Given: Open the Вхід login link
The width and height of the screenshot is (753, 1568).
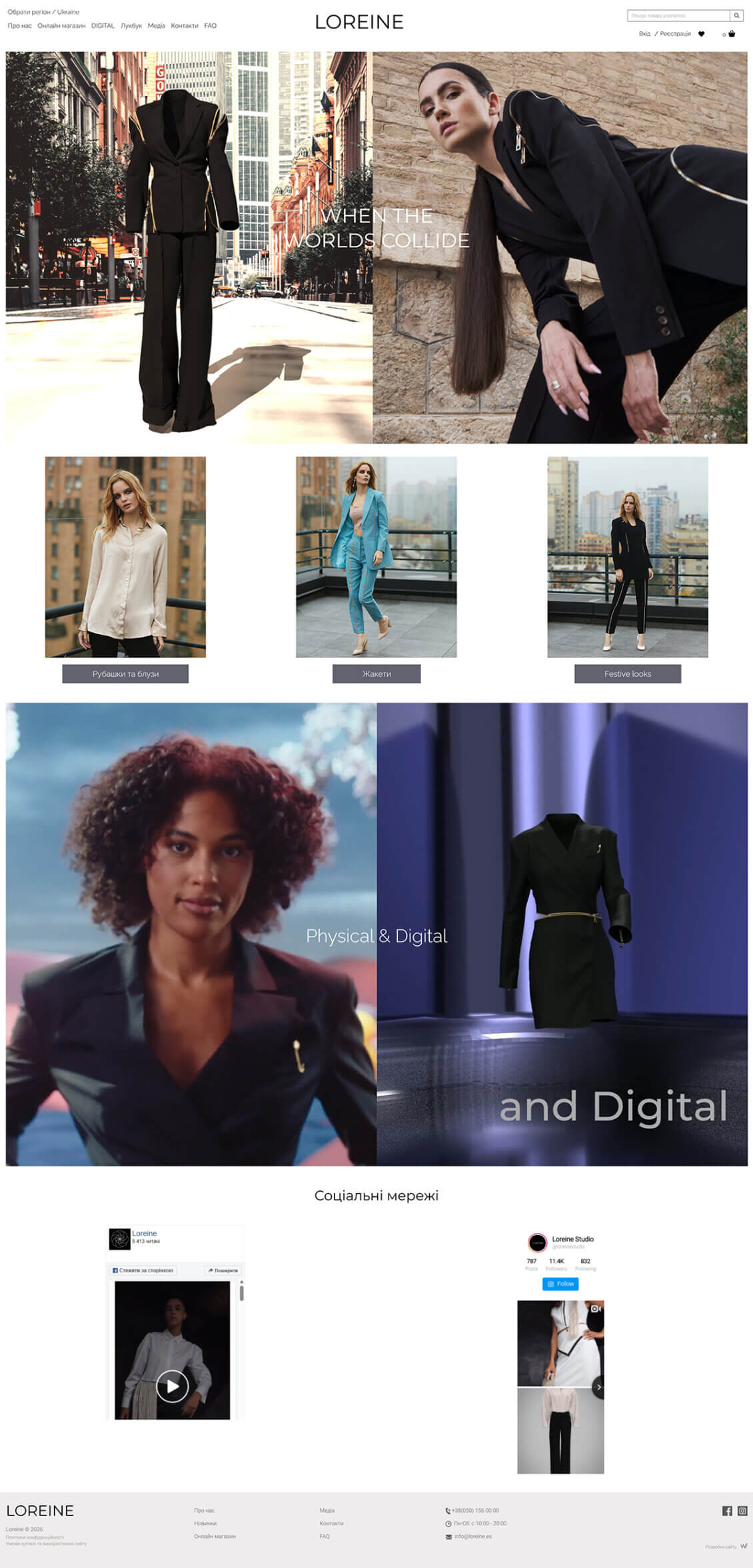Looking at the screenshot, I should click(x=644, y=34).
